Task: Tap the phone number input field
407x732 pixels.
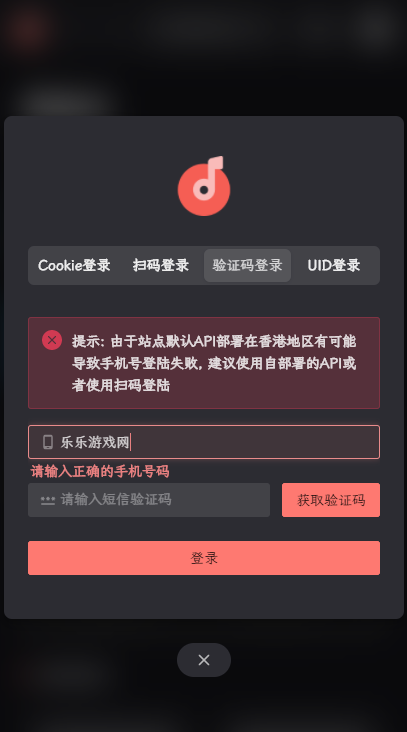Action: [x=204, y=442]
